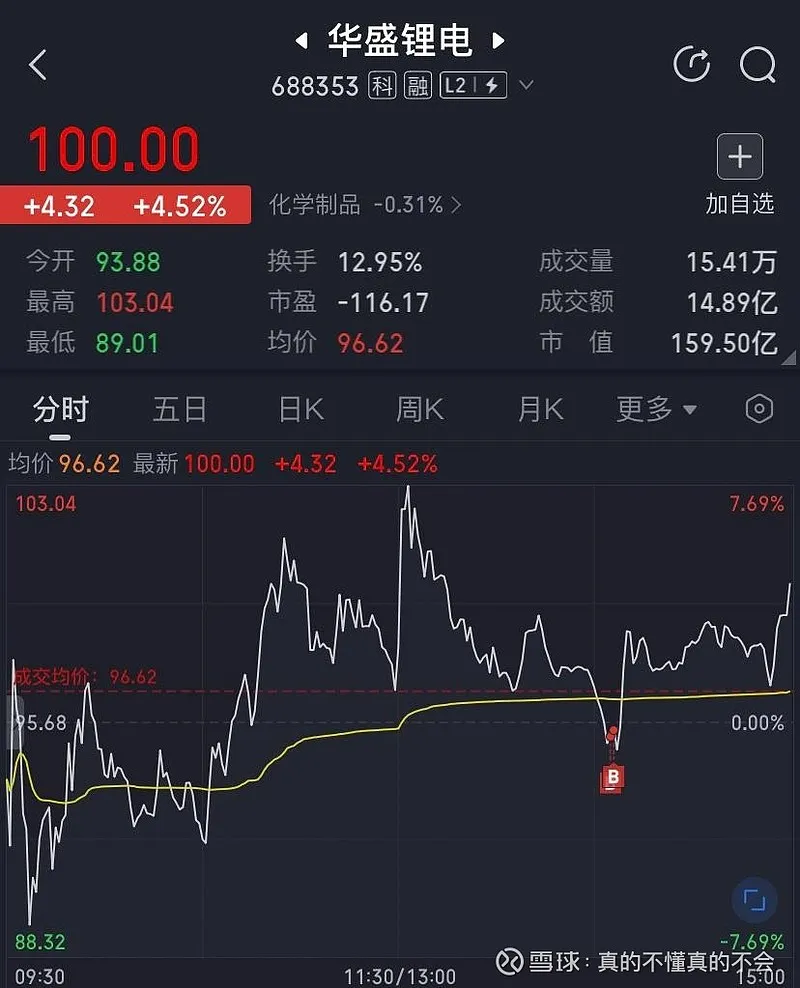
Task: Go back with the top-left arrow
Action: (x=38, y=66)
